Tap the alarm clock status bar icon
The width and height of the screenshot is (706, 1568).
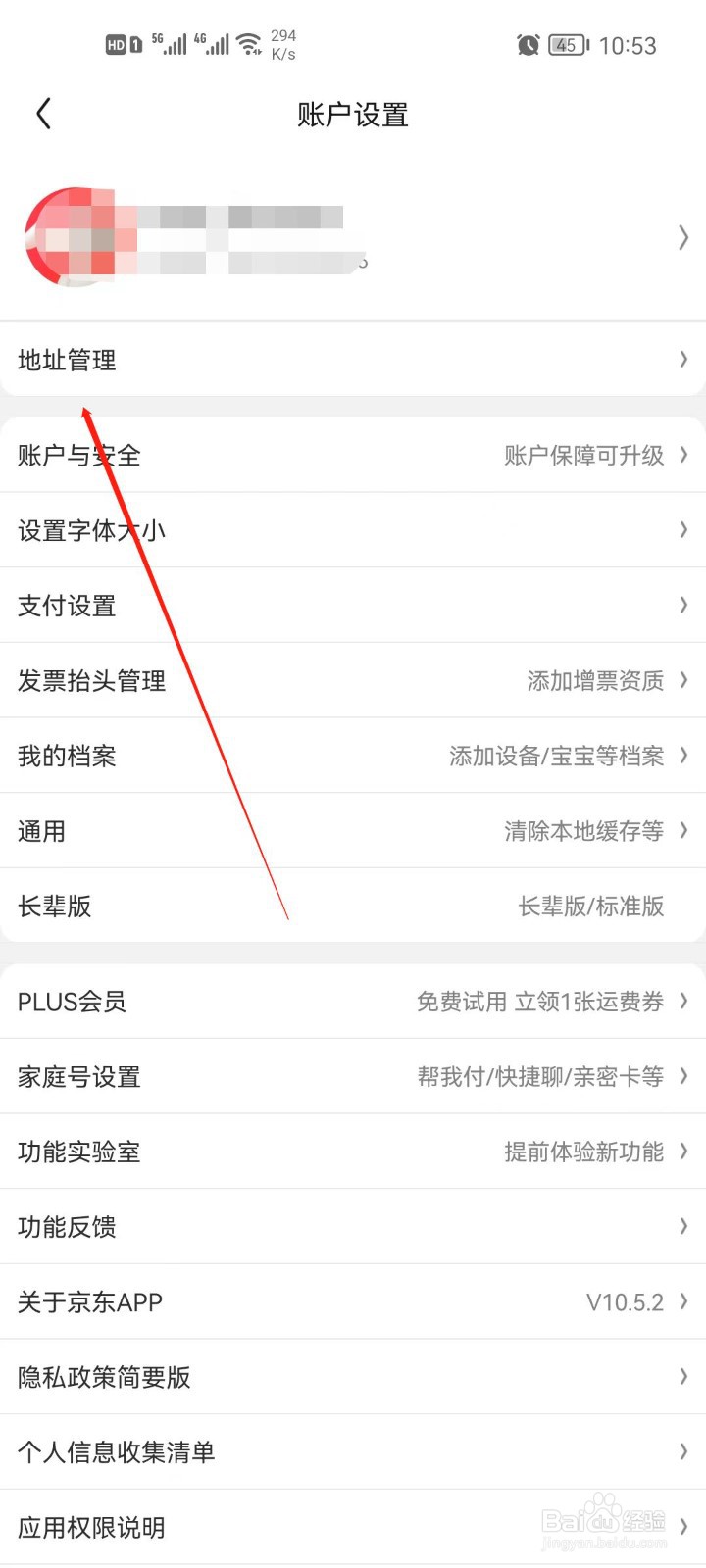point(528,44)
